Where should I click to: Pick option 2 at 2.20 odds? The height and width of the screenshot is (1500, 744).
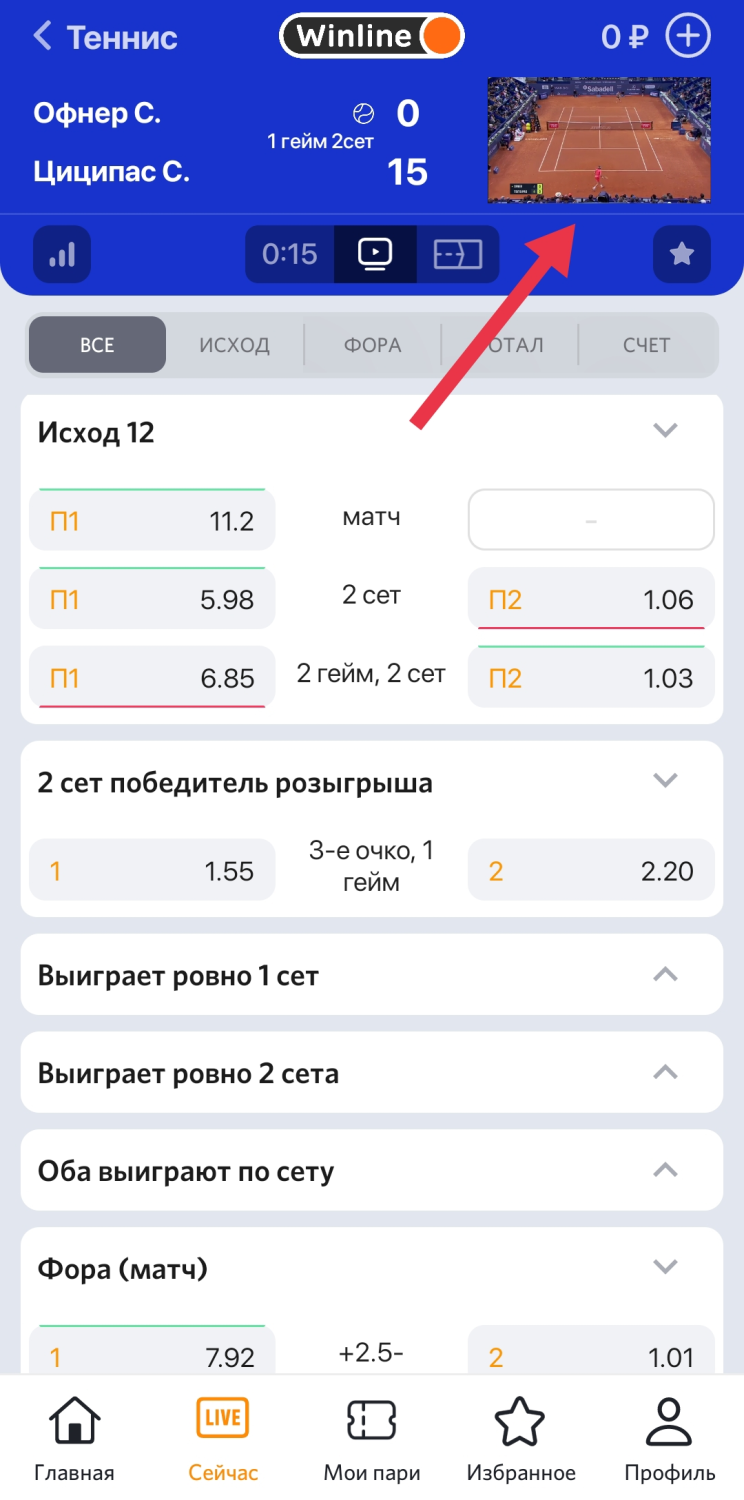point(591,871)
